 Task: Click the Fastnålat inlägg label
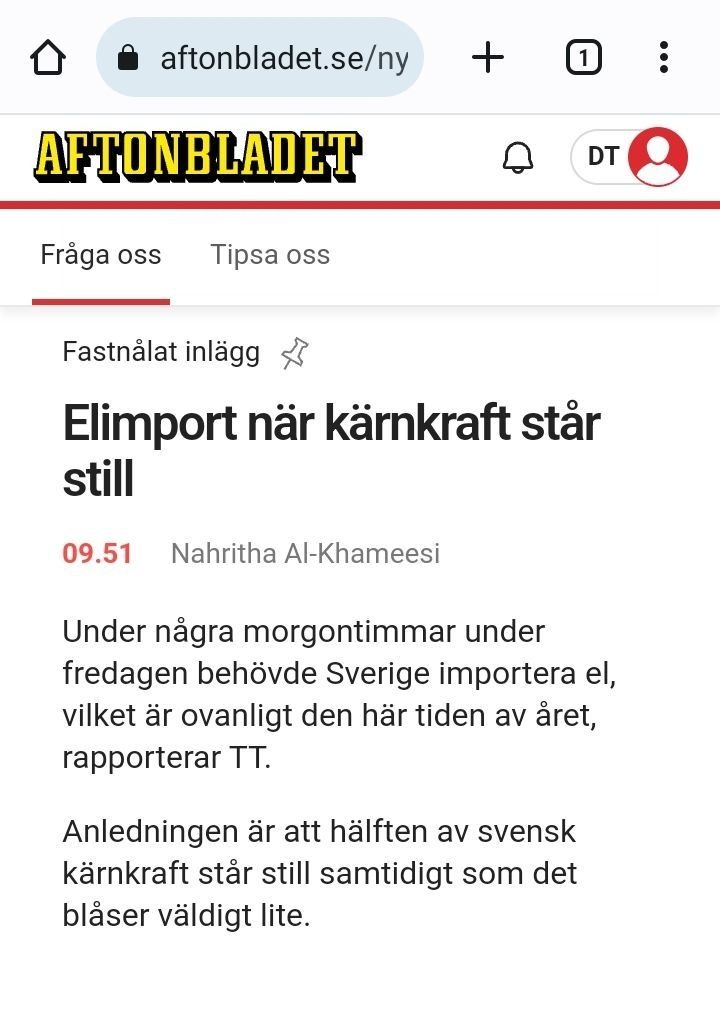[x=161, y=352]
